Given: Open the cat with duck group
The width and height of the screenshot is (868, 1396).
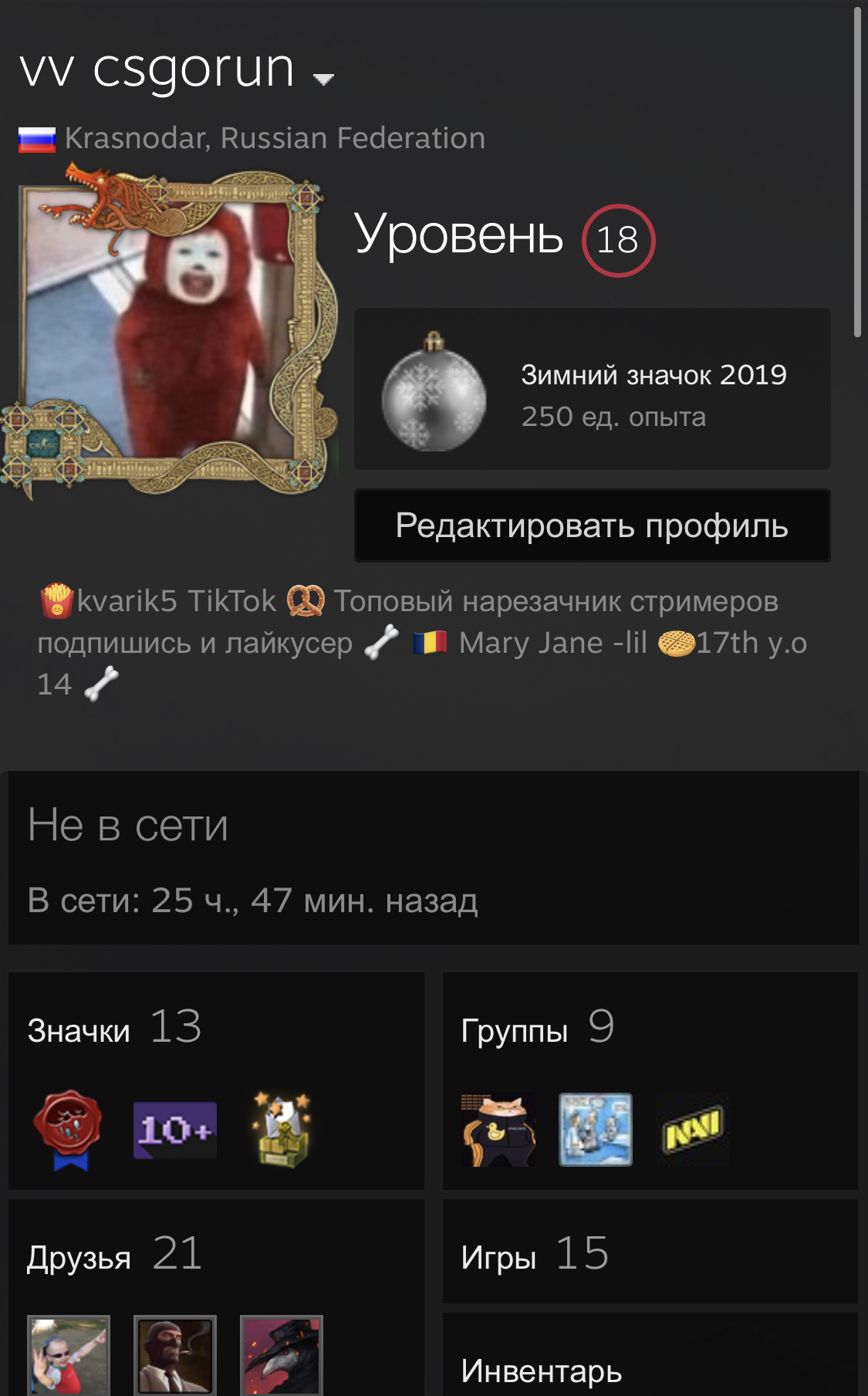Looking at the screenshot, I should (498, 1130).
